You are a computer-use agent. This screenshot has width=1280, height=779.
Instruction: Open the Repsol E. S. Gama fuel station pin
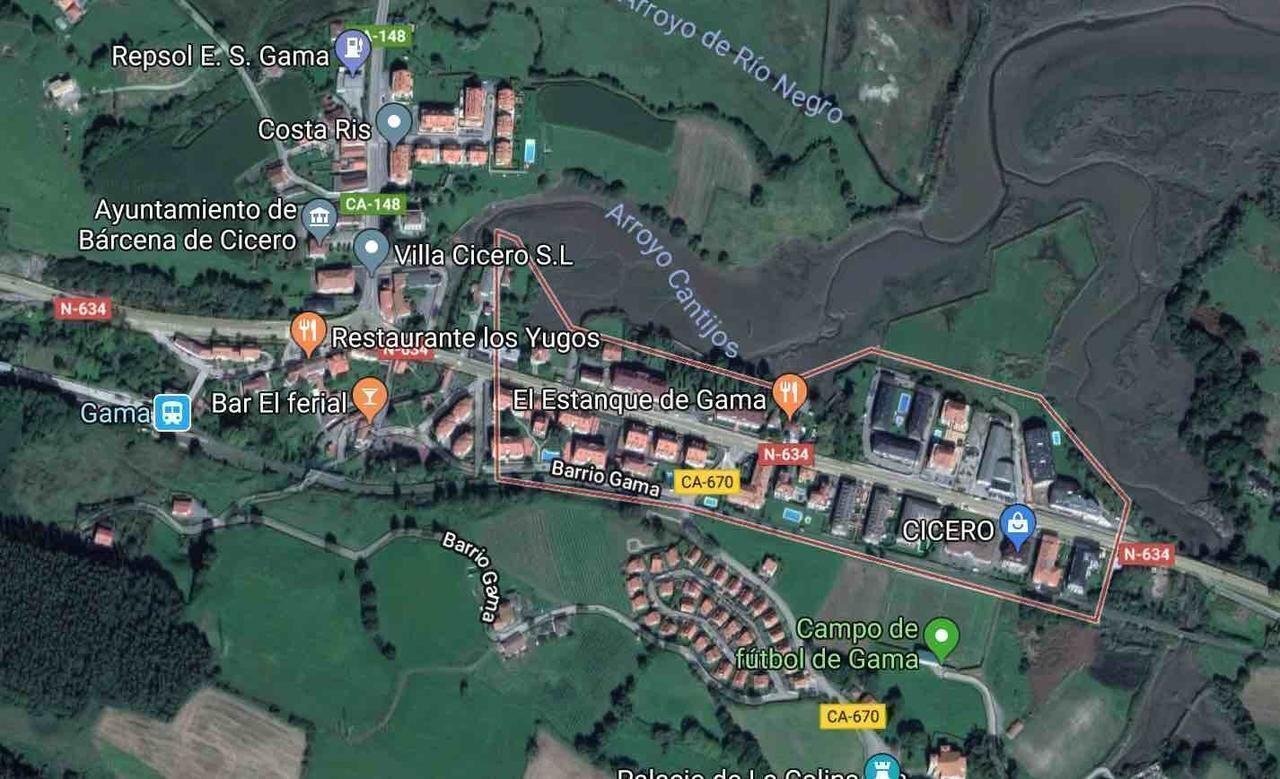click(x=352, y=48)
